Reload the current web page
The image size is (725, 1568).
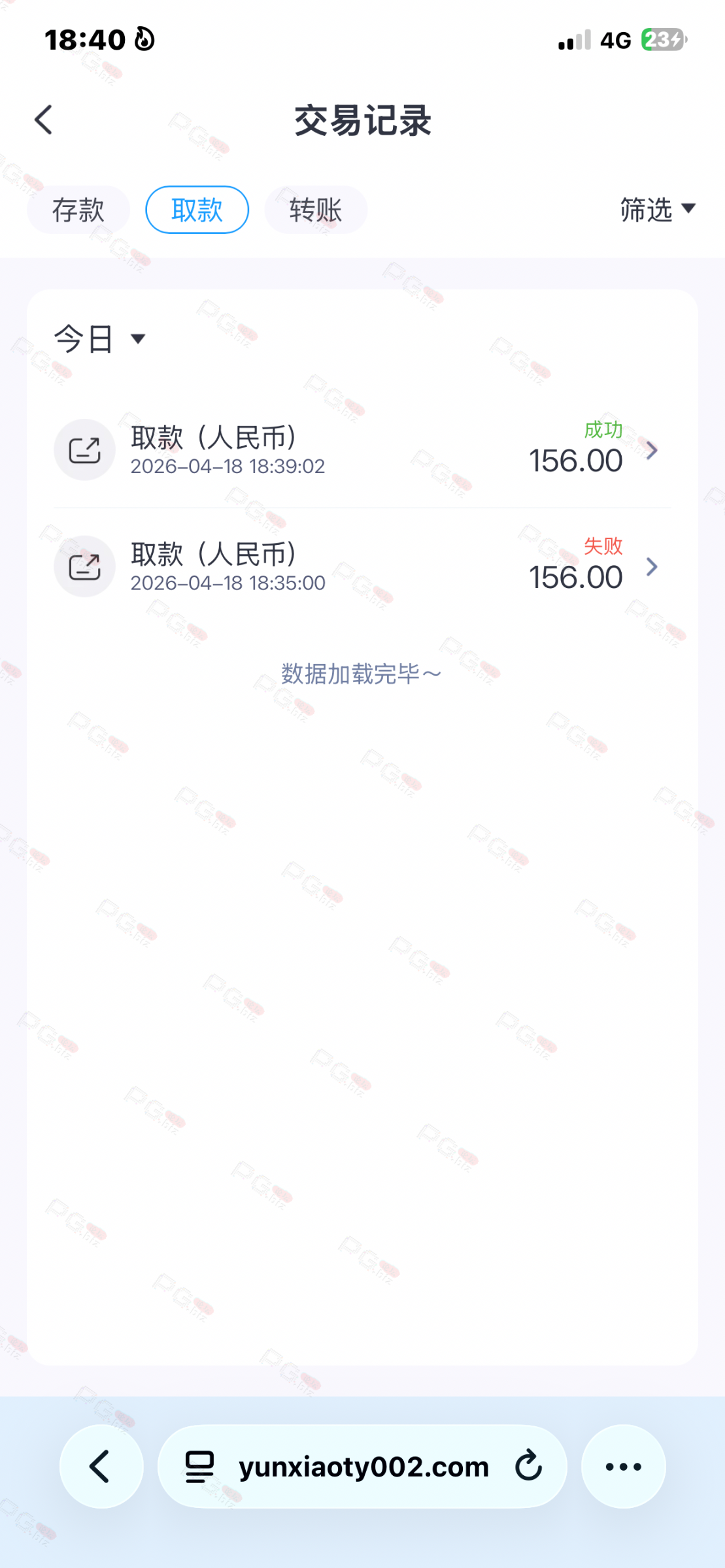(x=528, y=1467)
